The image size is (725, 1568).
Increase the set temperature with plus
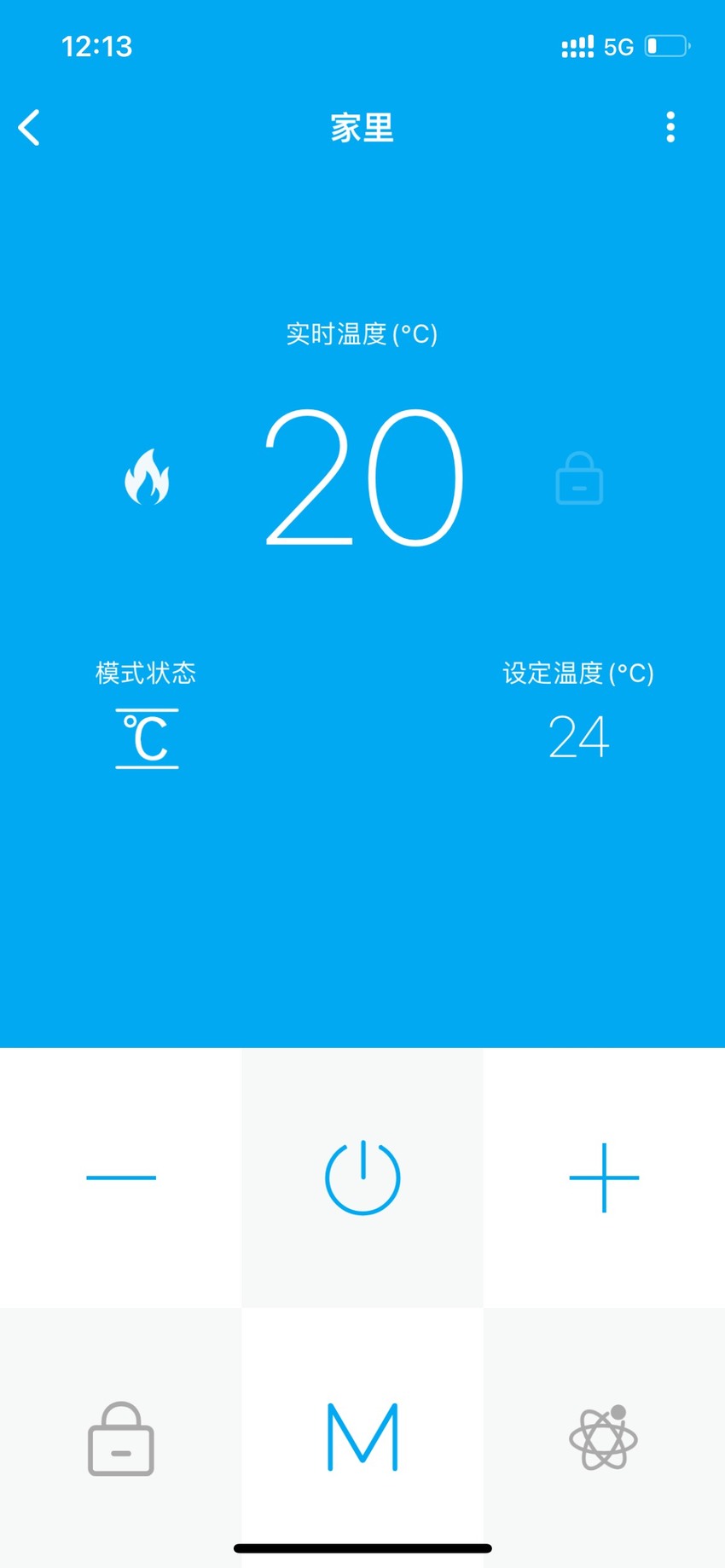[x=604, y=1177]
